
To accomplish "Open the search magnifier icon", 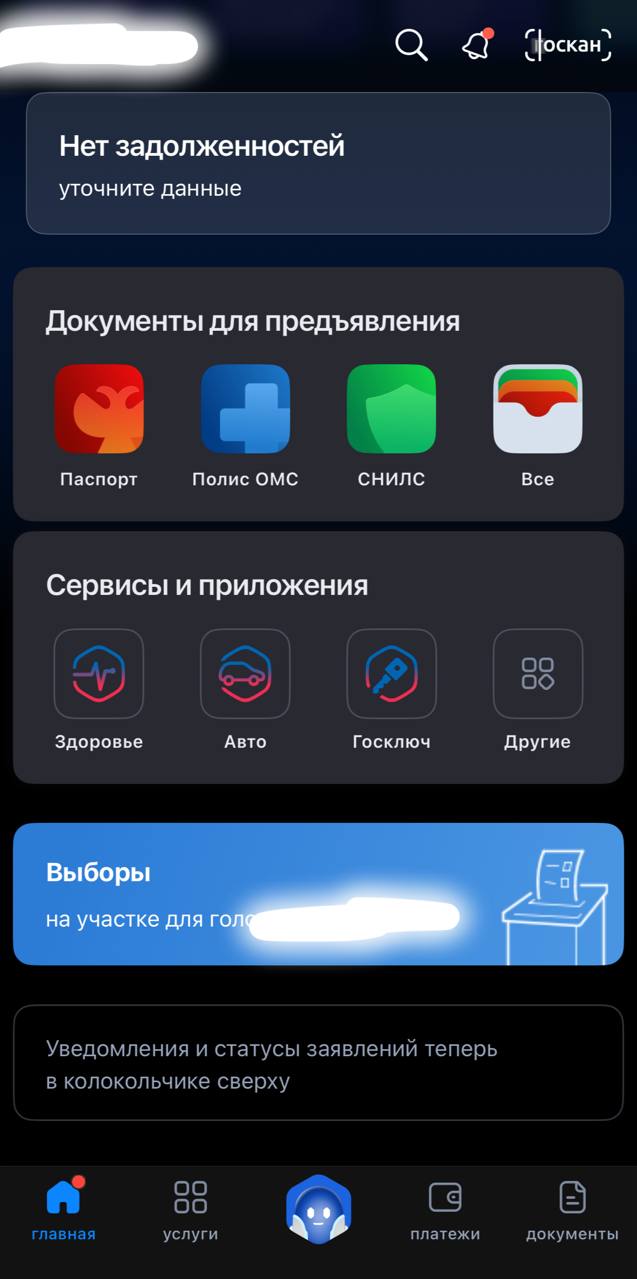I will coord(411,45).
